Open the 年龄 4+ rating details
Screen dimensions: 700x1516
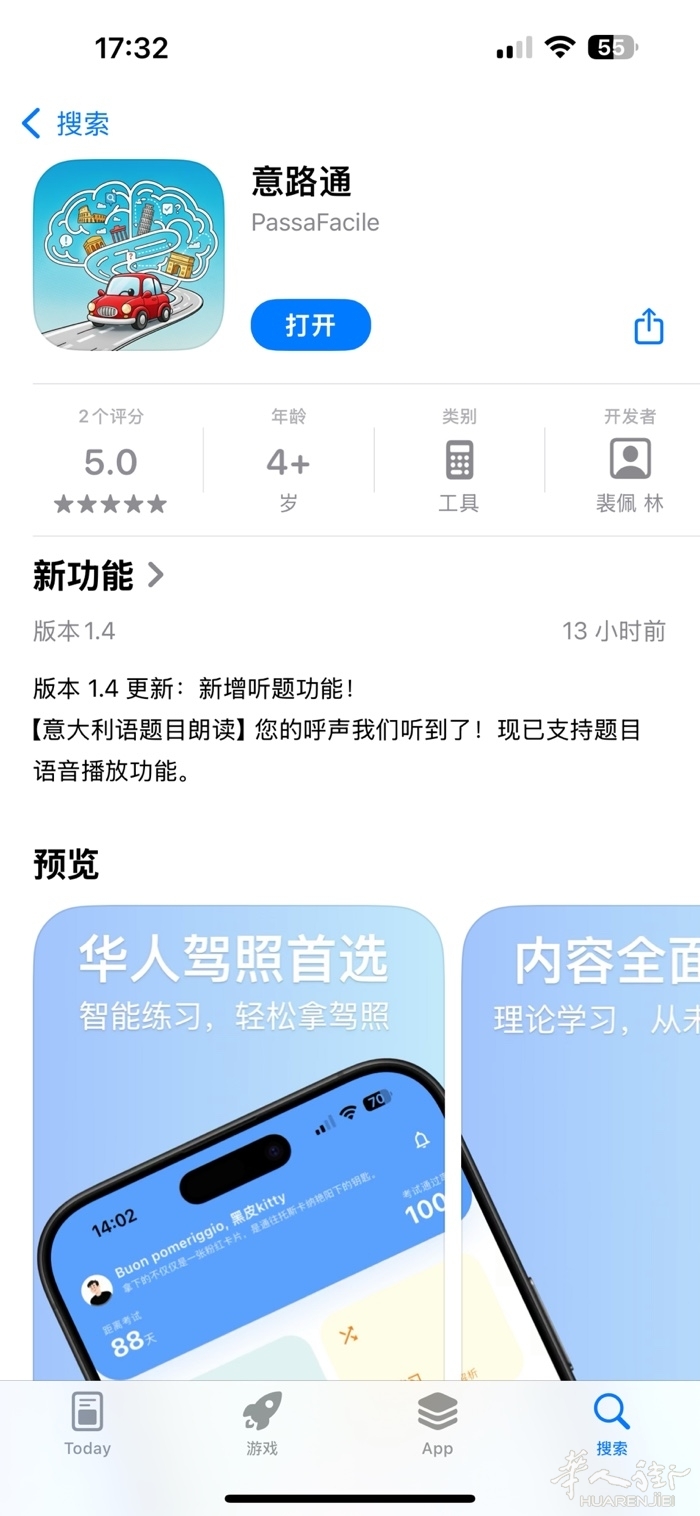pyautogui.click(x=288, y=462)
